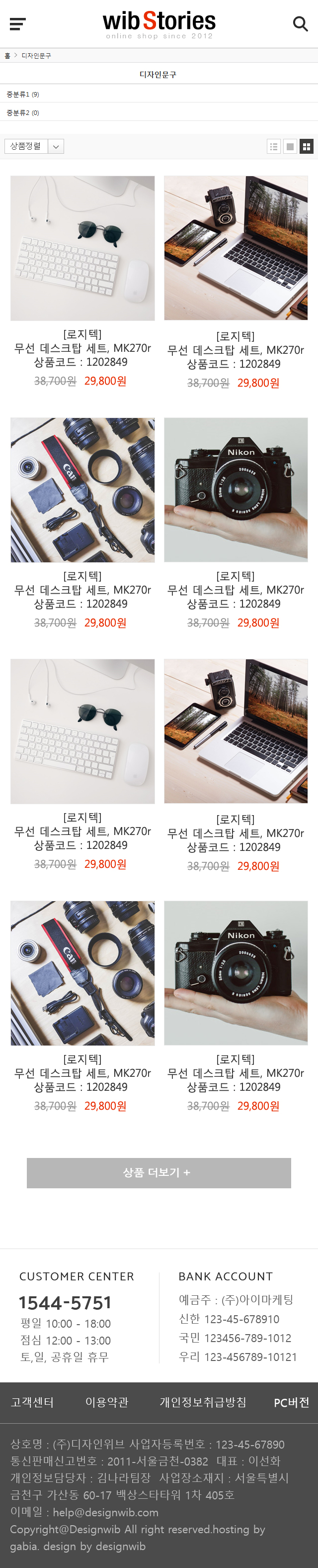Switch to single-column view layout
Screen dimensions: 318x1568
(x=290, y=147)
